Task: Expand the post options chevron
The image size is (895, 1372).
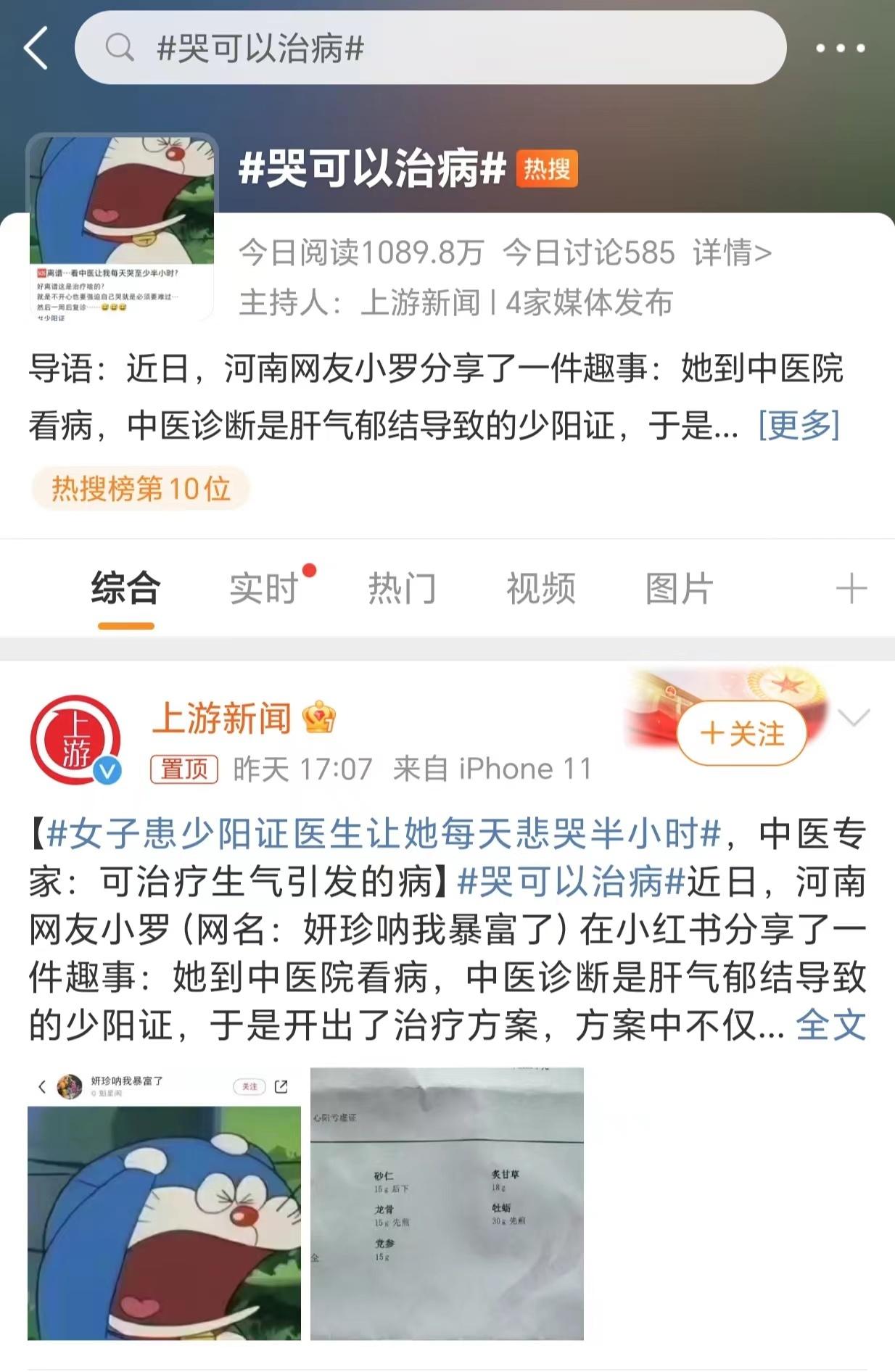Action: click(x=853, y=718)
